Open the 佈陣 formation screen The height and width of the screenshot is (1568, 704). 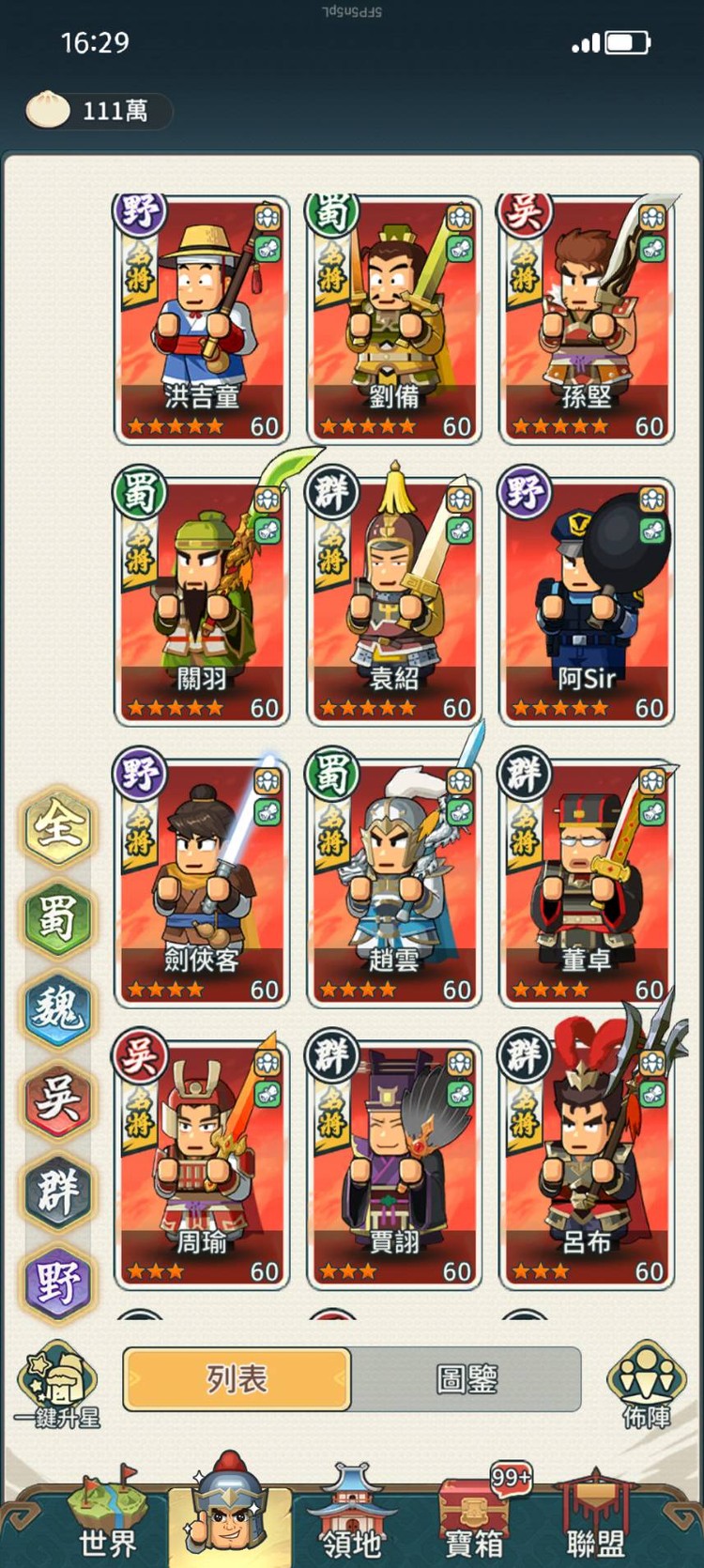pos(648,1386)
